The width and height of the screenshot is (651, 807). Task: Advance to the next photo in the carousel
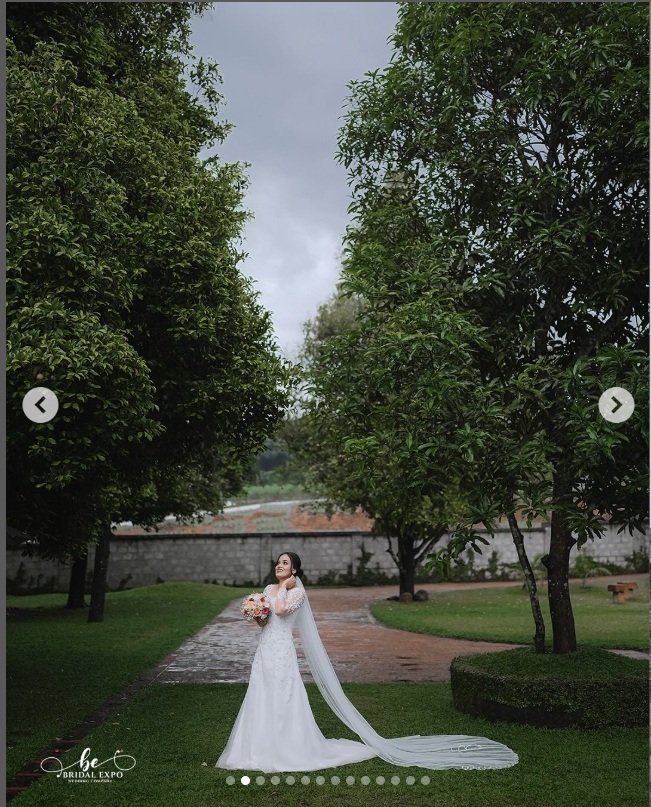point(616,405)
